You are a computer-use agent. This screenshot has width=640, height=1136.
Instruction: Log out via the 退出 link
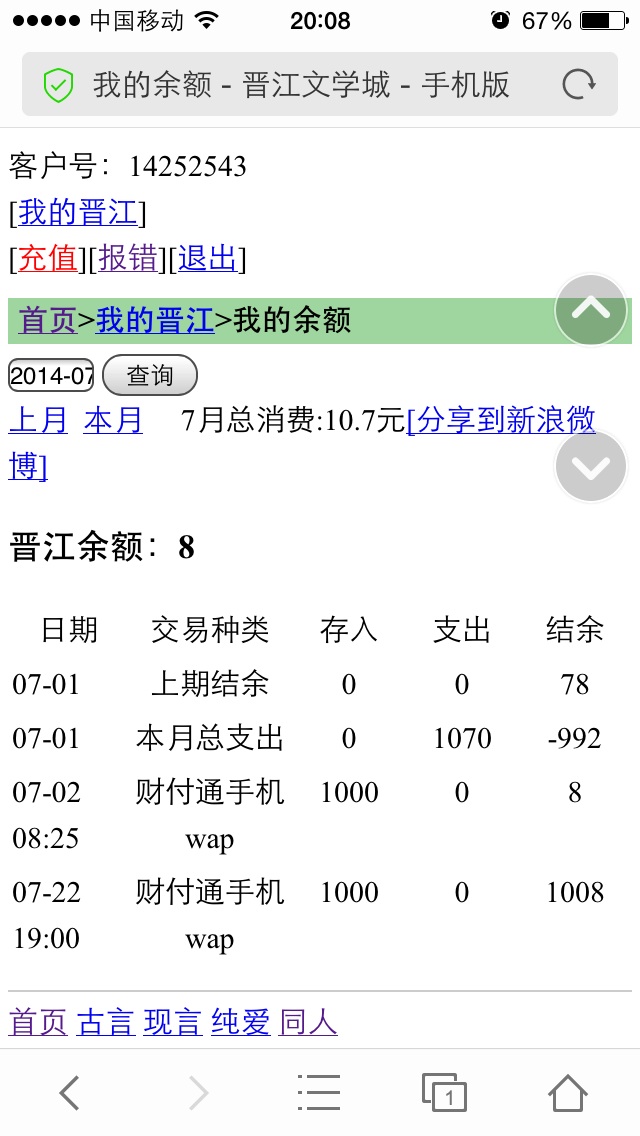pyautogui.click(x=207, y=258)
